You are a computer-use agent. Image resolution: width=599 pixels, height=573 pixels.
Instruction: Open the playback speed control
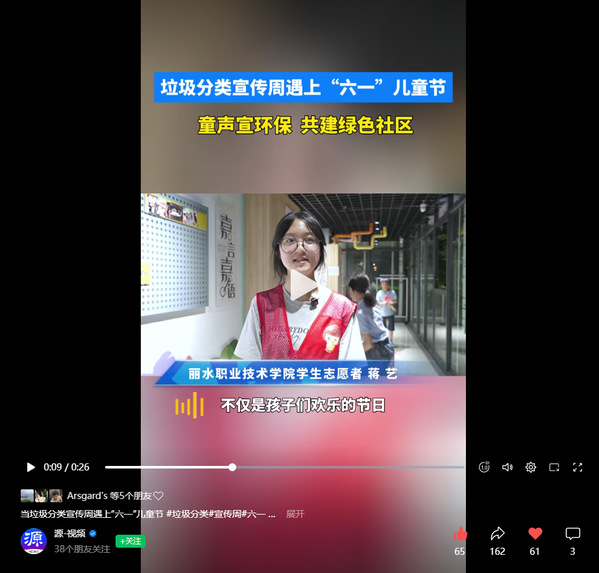[484, 467]
